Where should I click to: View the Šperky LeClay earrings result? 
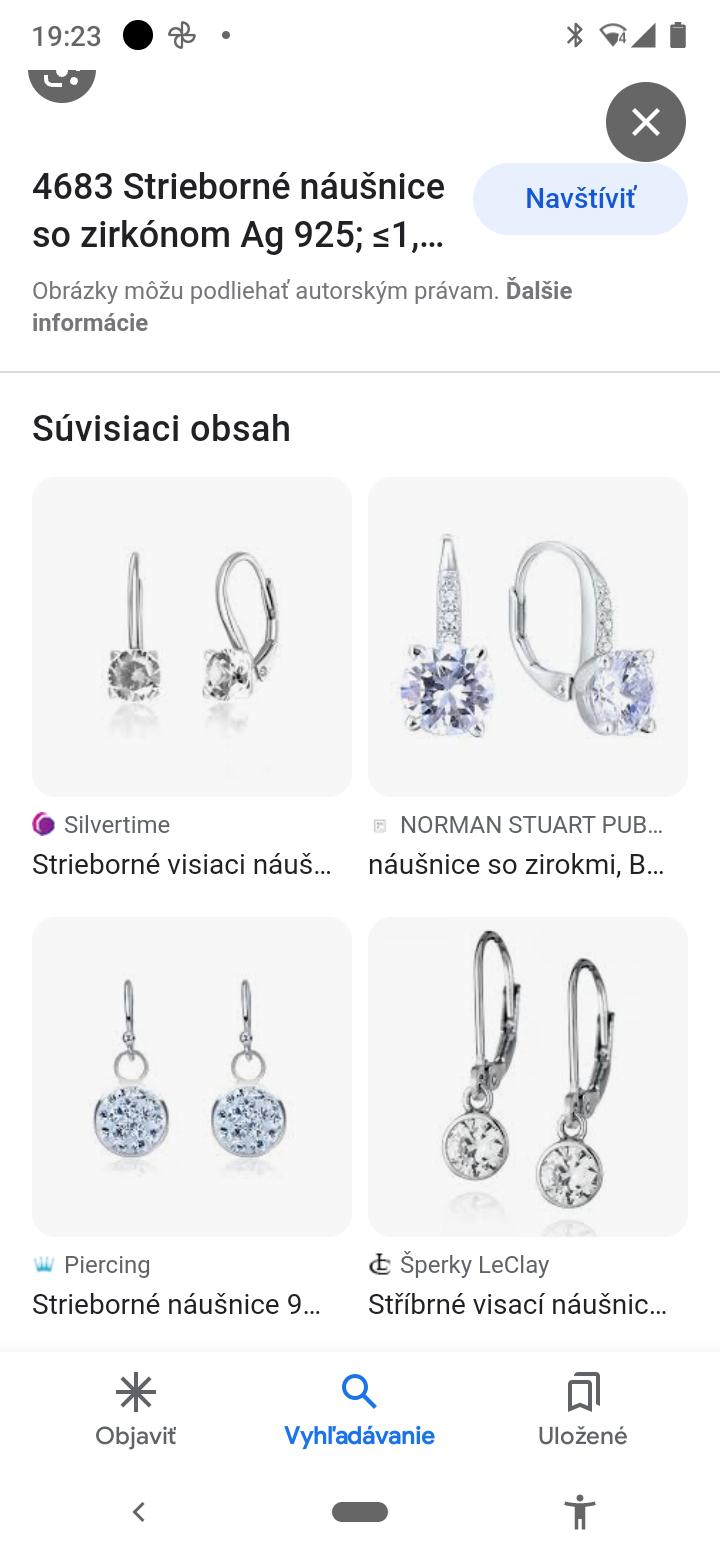tap(528, 1077)
